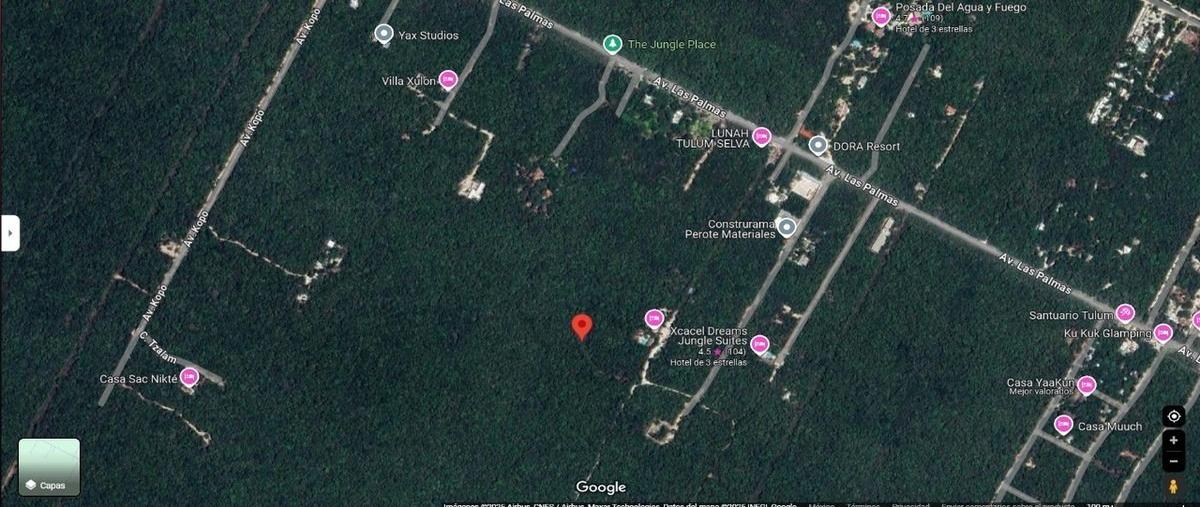This screenshot has height=507, width=1200.
Task: Center map on my location
Action: 1174,416
